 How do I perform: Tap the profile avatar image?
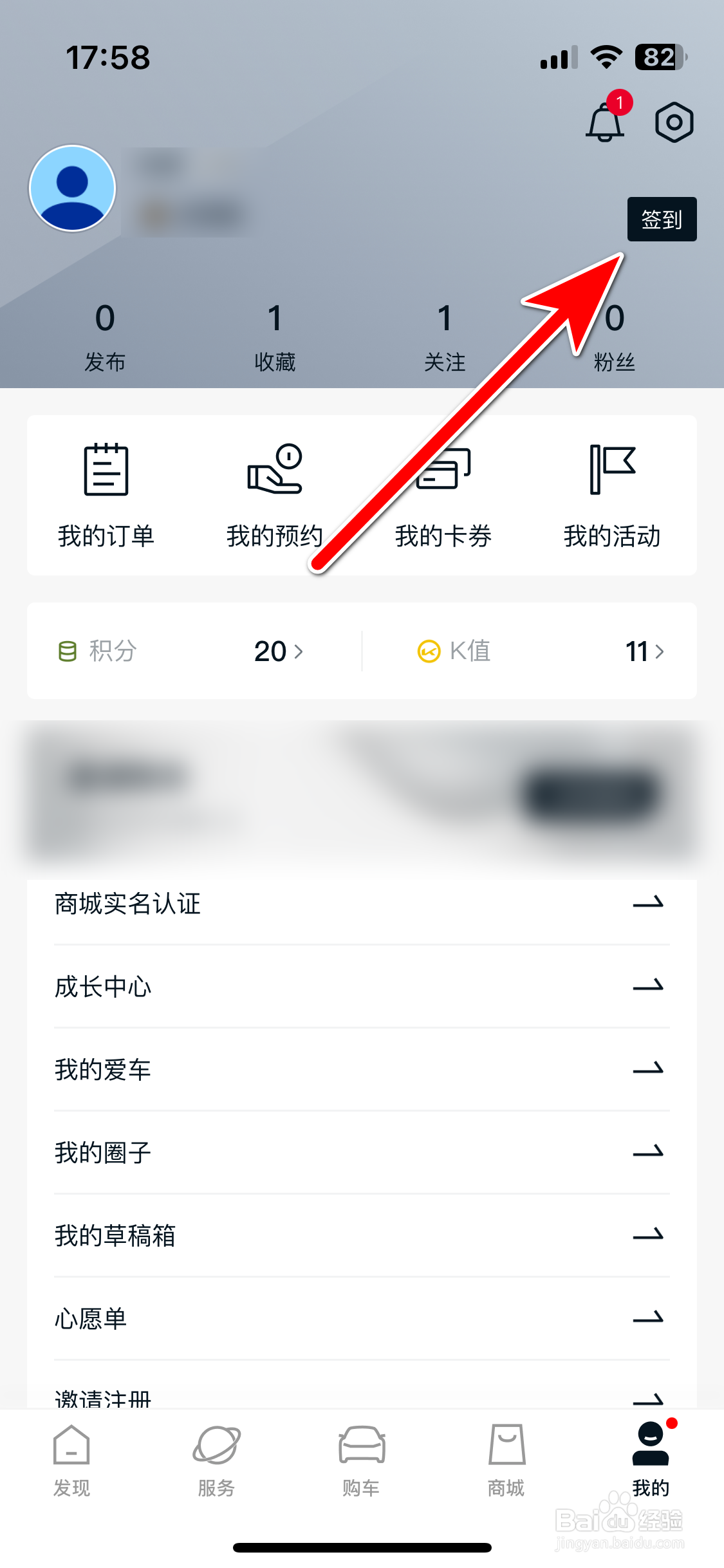pyautogui.click(x=71, y=189)
